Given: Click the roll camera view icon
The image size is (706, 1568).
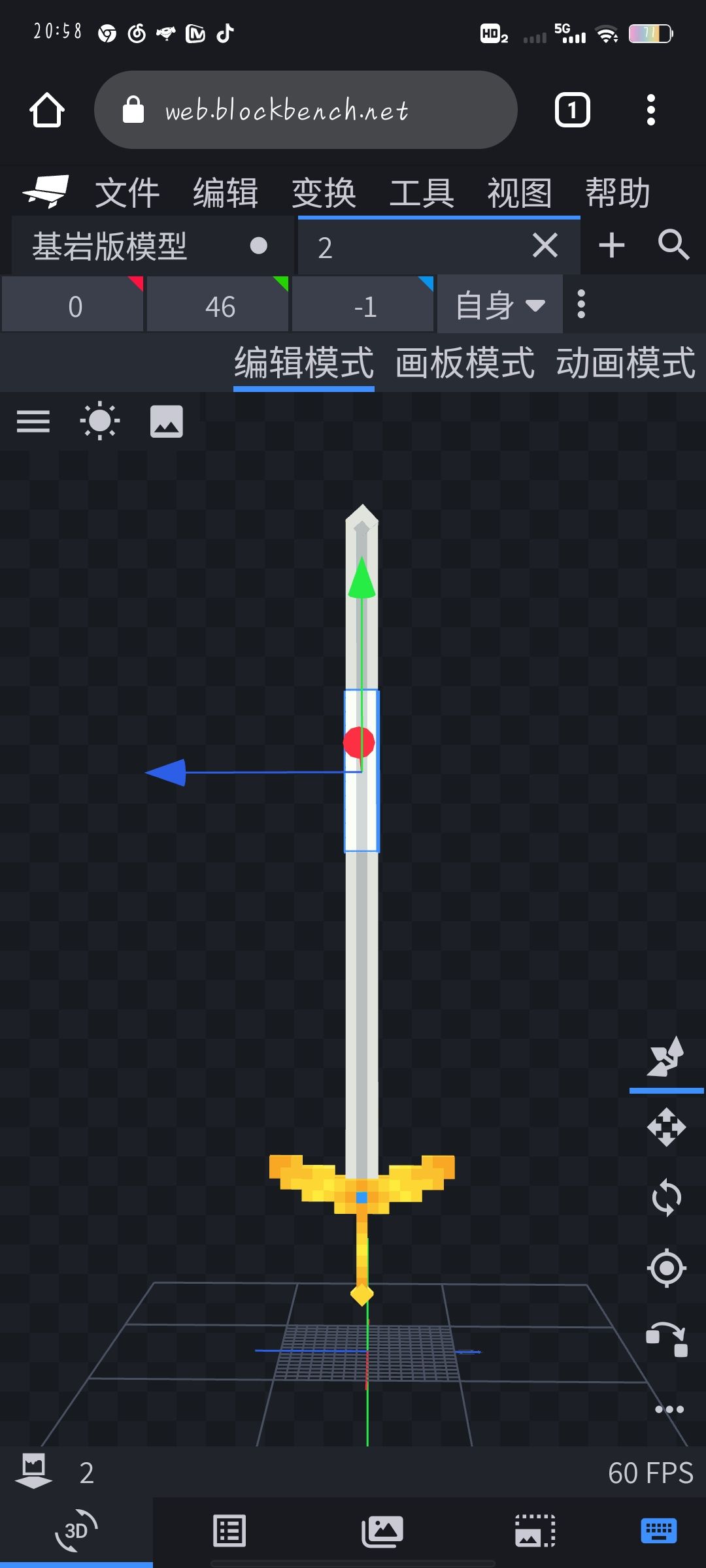Looking at the screenshot, I should (666, 1338).
